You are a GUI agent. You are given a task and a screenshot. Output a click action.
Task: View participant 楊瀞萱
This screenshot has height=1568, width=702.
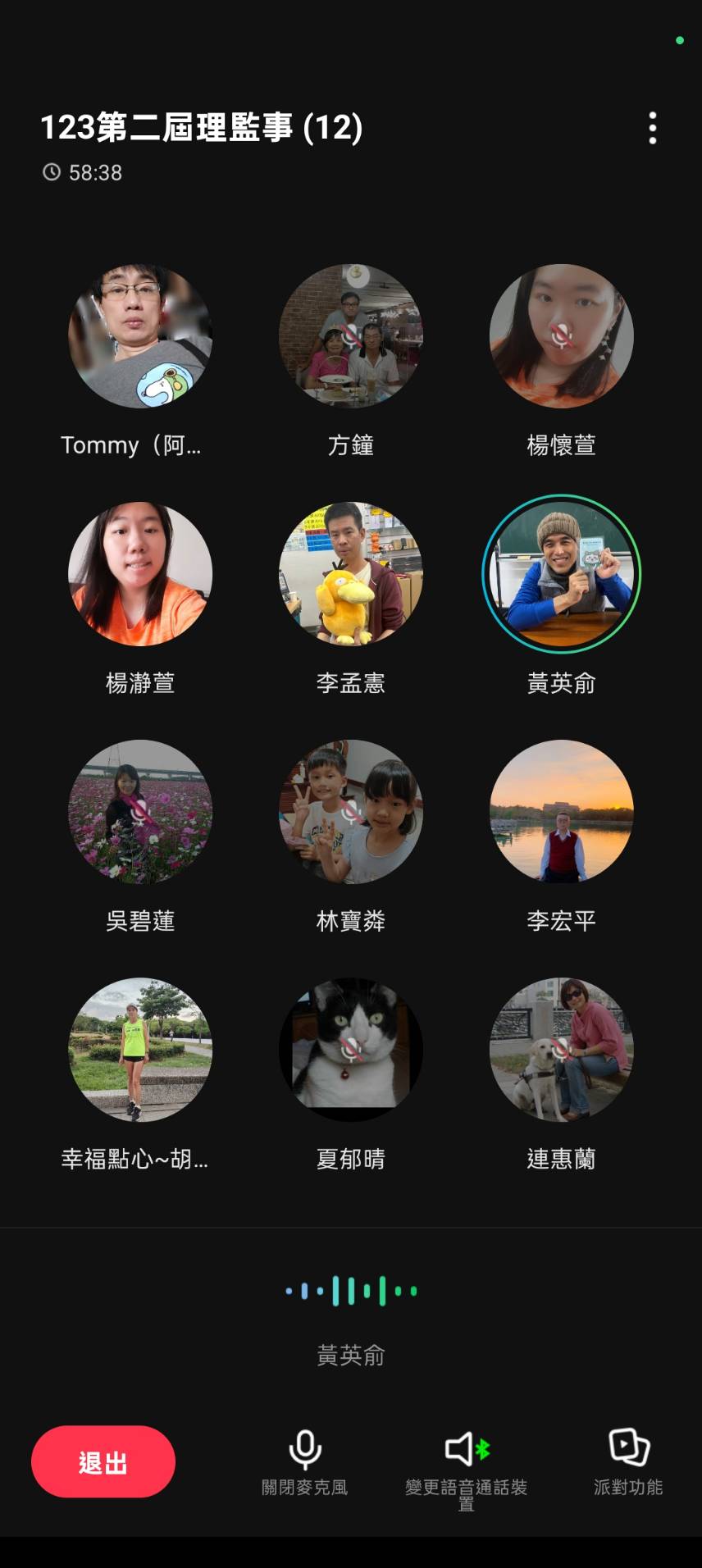click(140, 574)
